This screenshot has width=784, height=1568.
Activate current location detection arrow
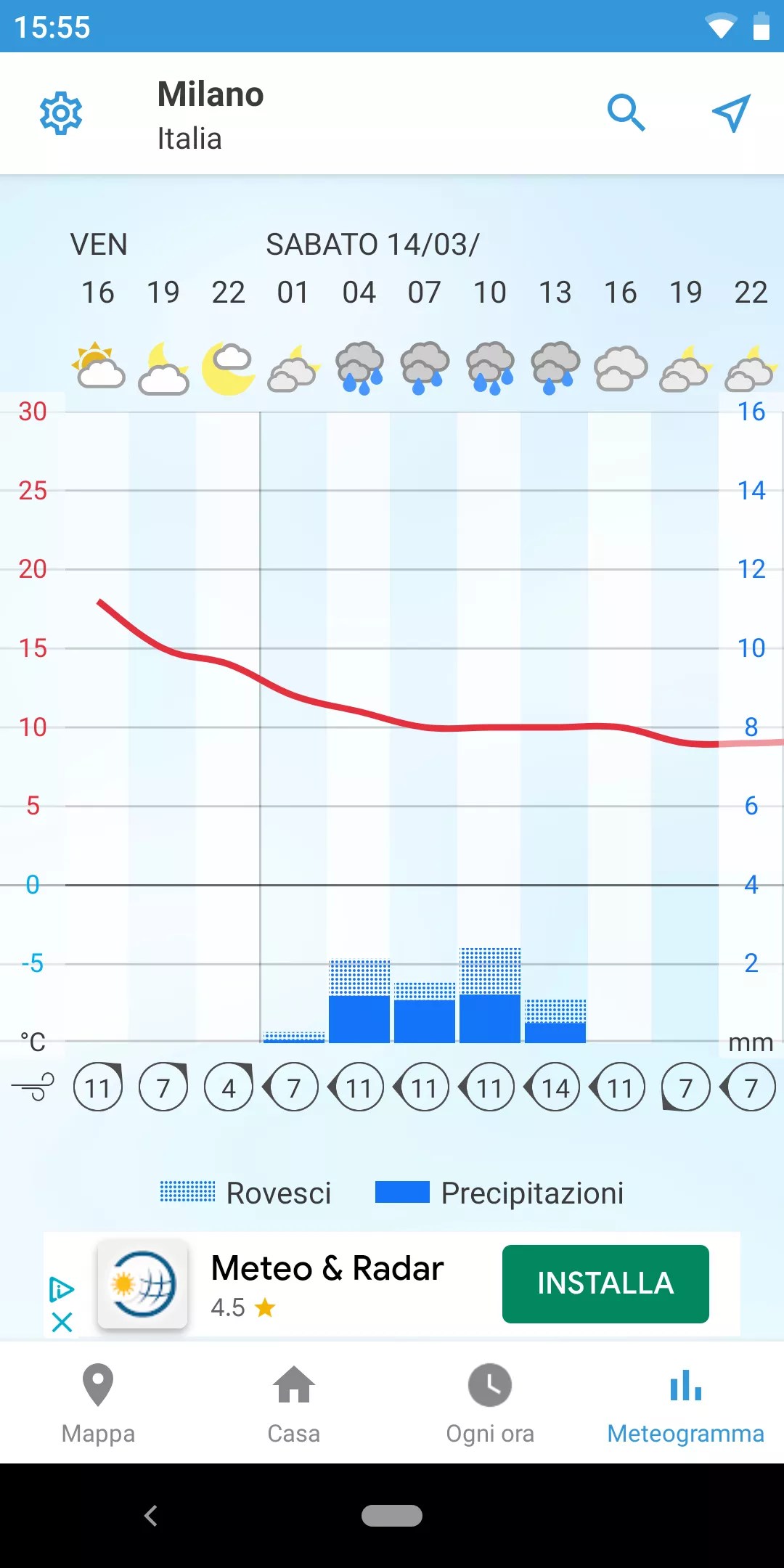[x=731, y=113]
